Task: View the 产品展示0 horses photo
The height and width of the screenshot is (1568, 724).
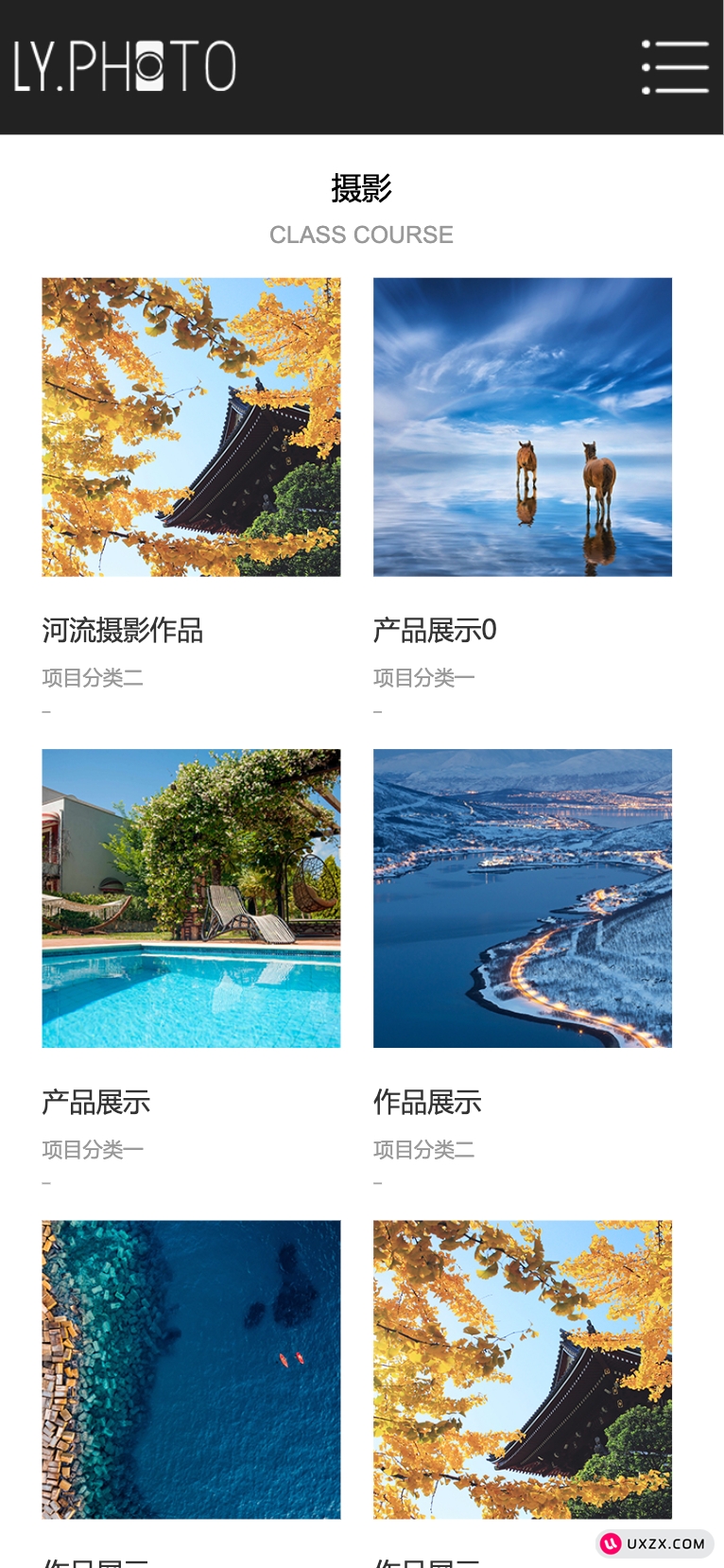Action: pyautogui.click(x=522, y=427)
